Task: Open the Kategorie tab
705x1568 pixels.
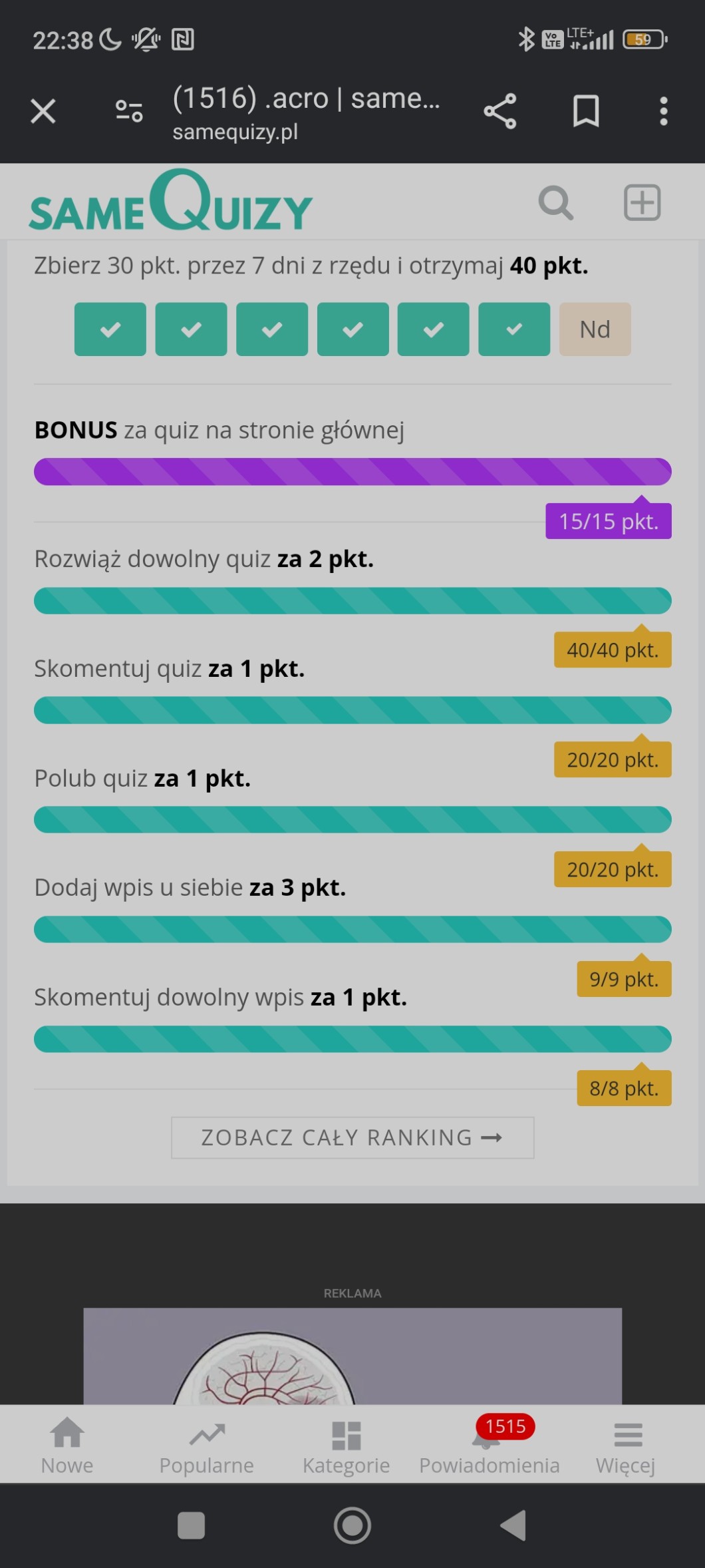Action: point(346,1445)
